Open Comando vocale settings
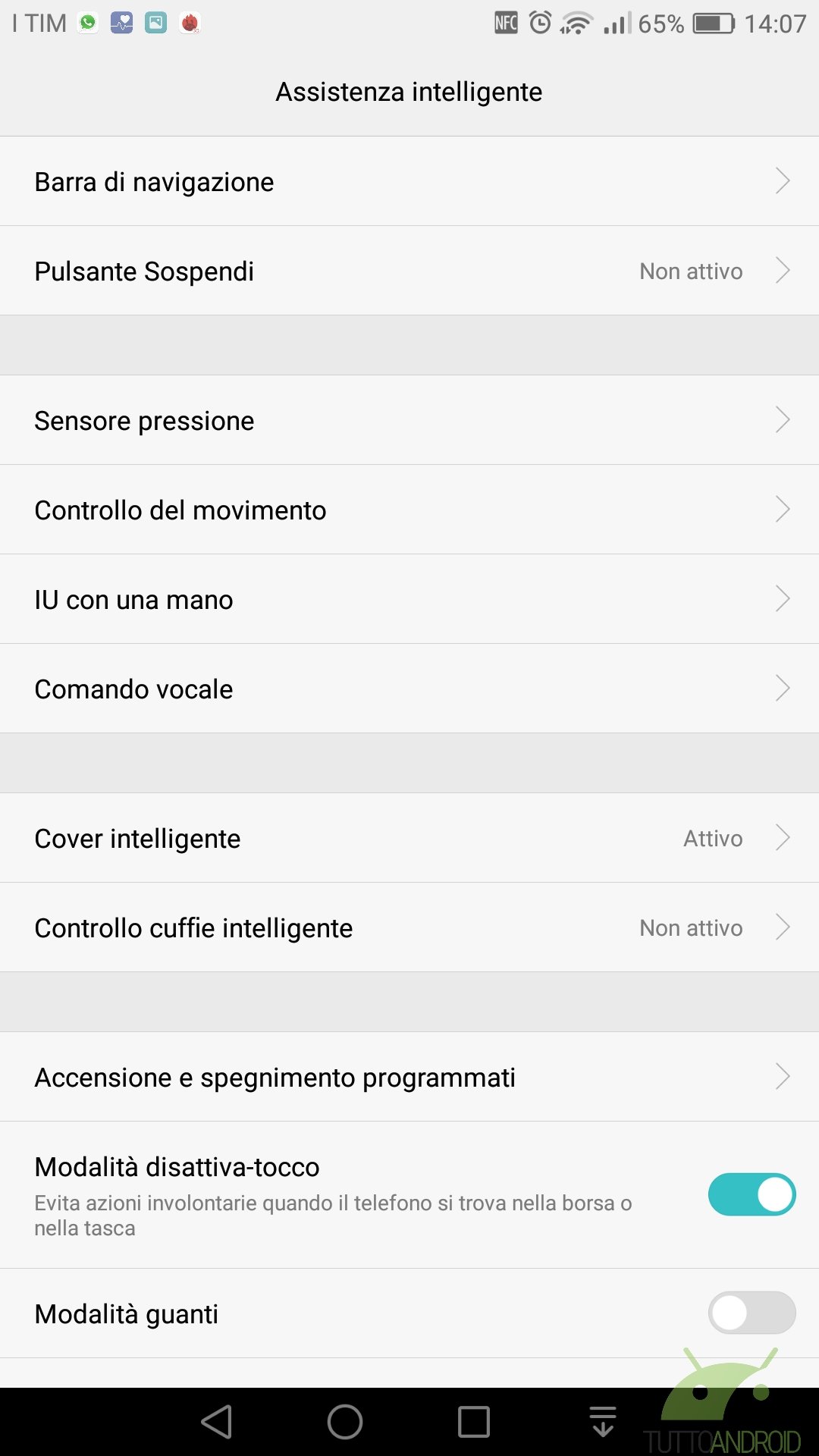The width and height of the screenshot is (819, 1456). click(x=409, y=689)
